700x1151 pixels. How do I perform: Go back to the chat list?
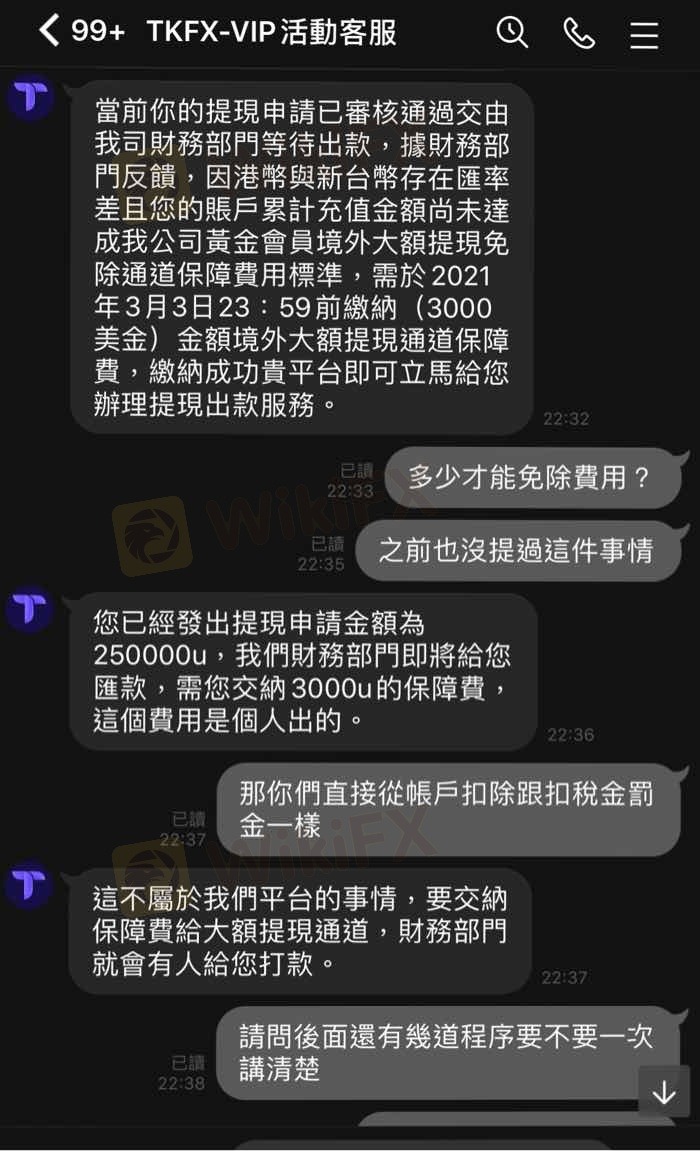coord(49,32)
